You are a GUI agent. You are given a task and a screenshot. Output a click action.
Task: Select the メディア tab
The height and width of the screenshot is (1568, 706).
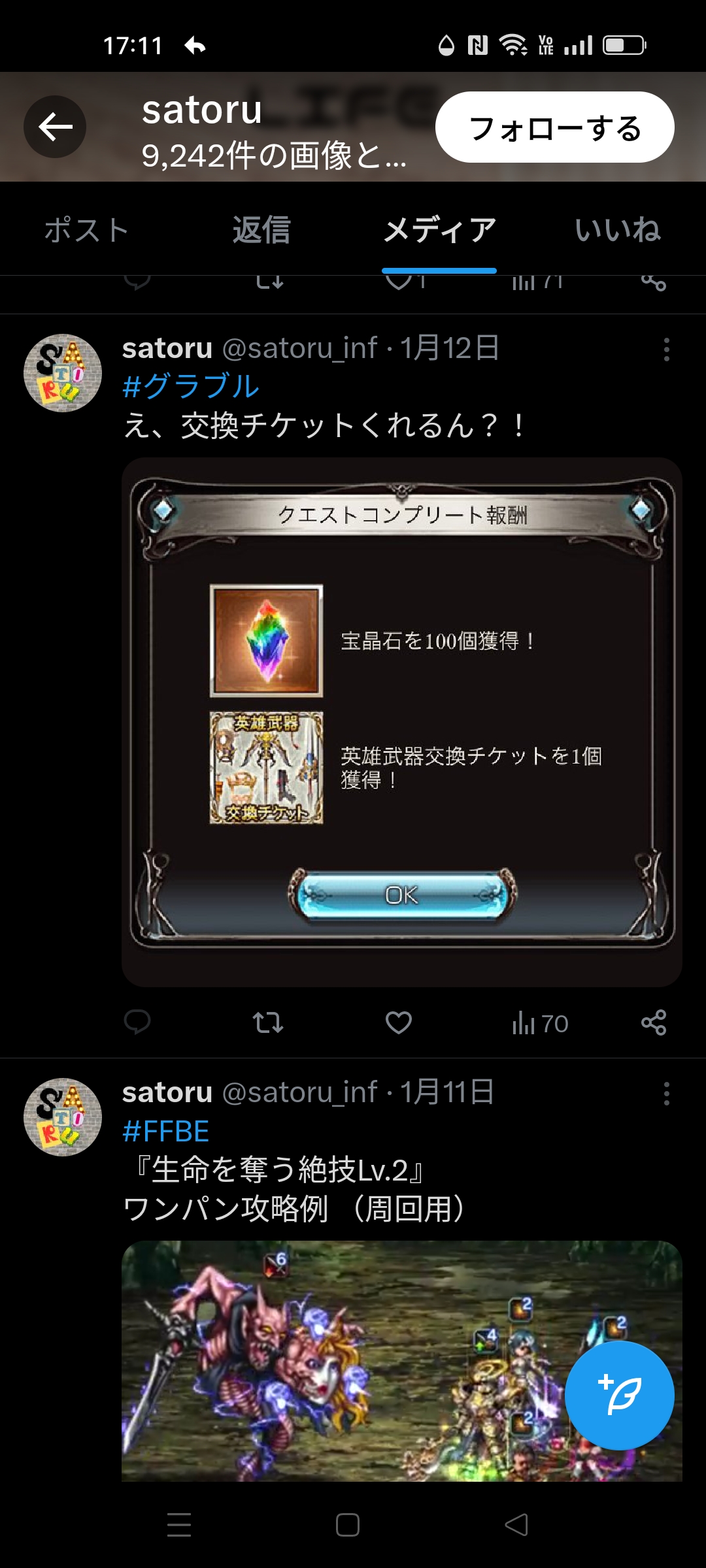(439, 230)
